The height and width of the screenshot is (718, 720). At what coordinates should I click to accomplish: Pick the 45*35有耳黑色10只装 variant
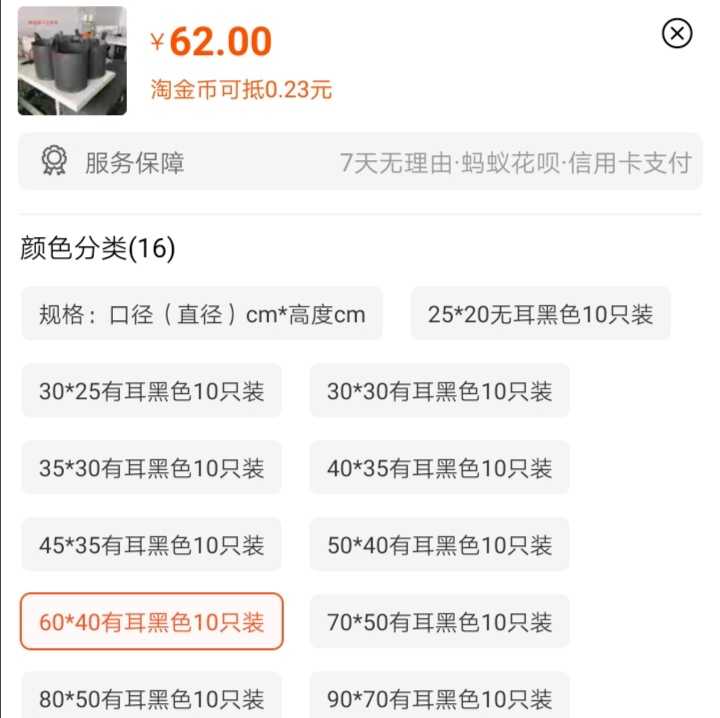[x=152, y=545]
